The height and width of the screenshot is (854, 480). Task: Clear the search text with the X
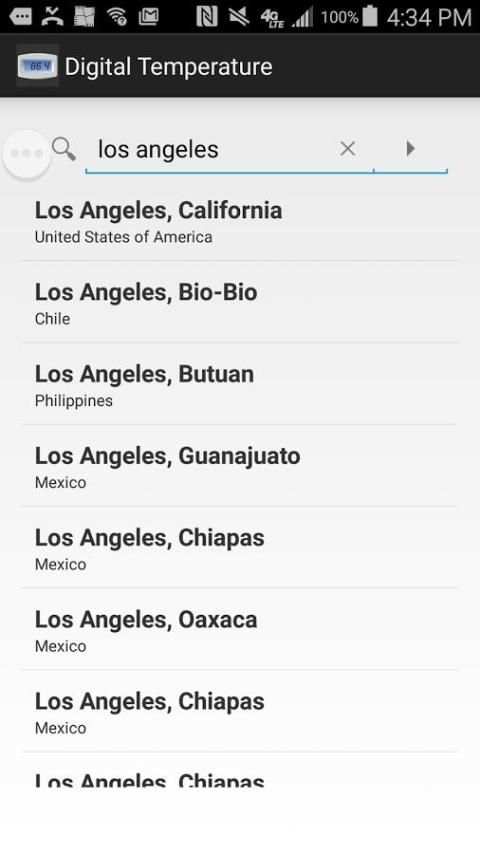point(348,148)
